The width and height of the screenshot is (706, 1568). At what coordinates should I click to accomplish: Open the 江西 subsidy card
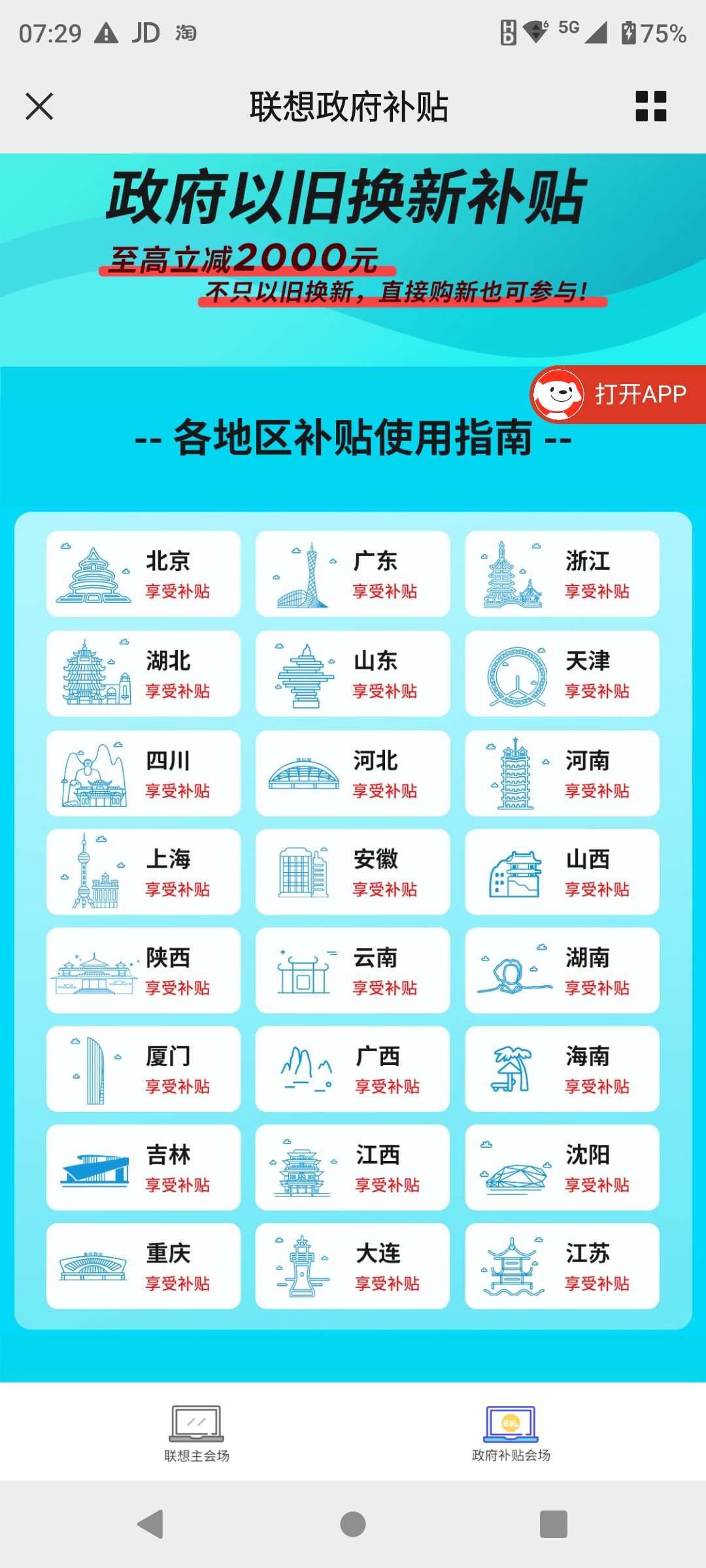point(353,1168)
